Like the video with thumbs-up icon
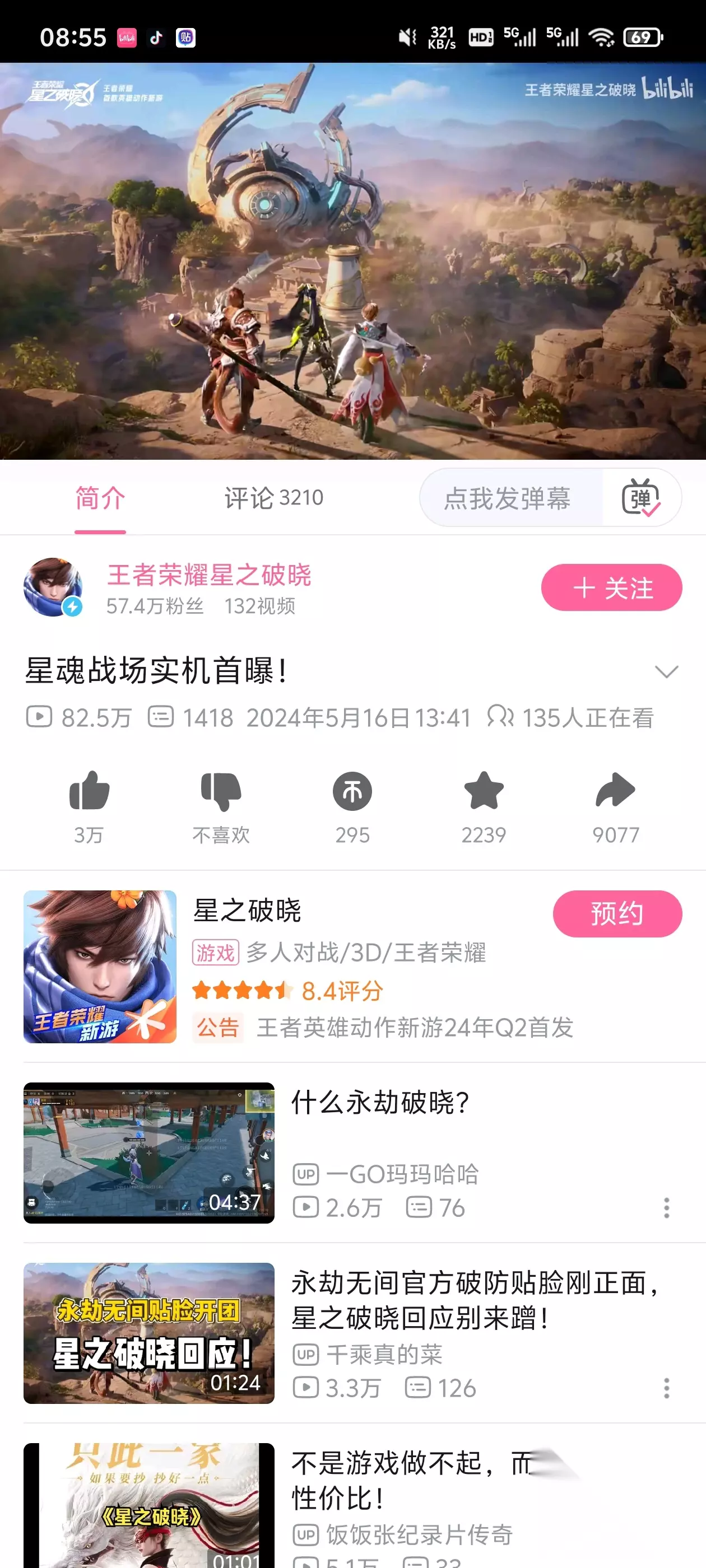 (x=89, y=791)
